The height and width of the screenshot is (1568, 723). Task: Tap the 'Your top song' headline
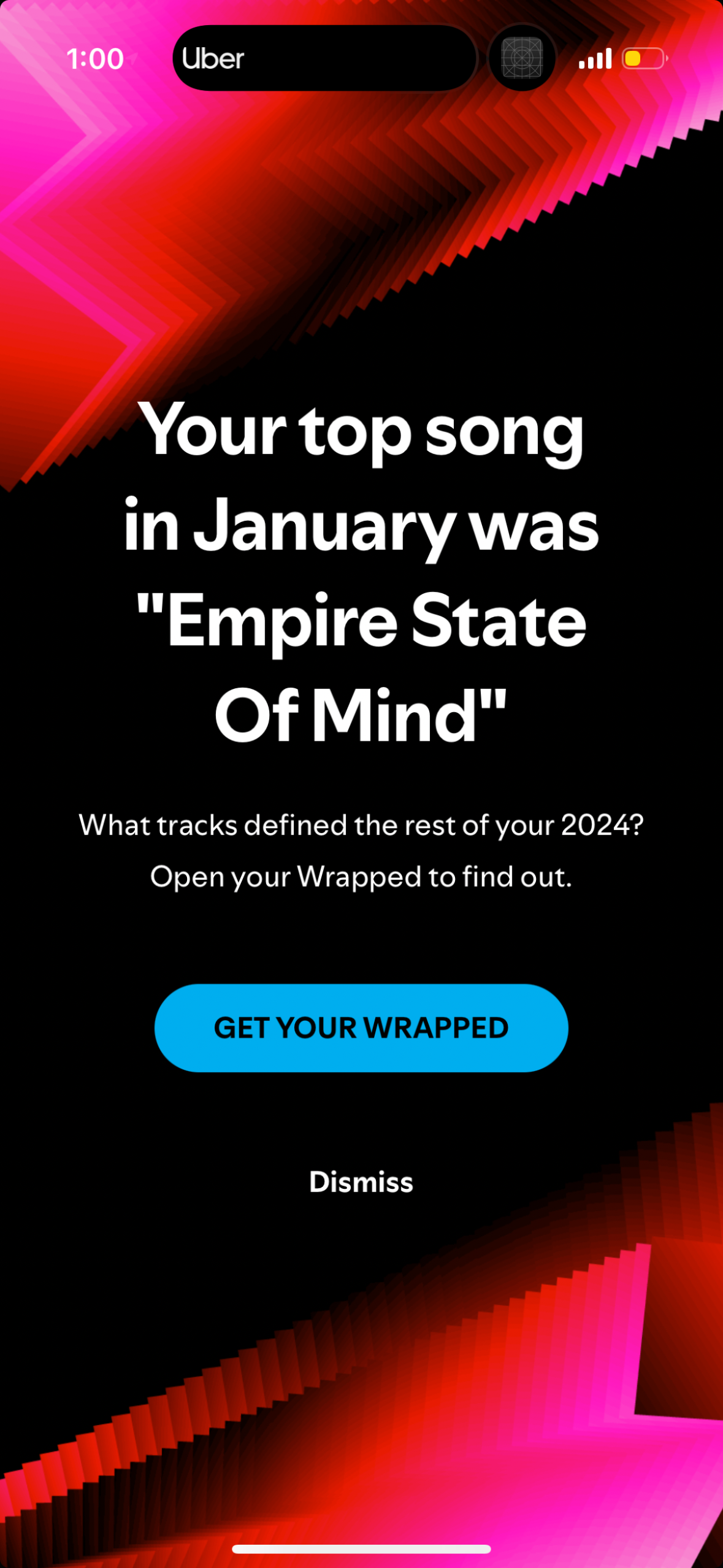(361, 432)
